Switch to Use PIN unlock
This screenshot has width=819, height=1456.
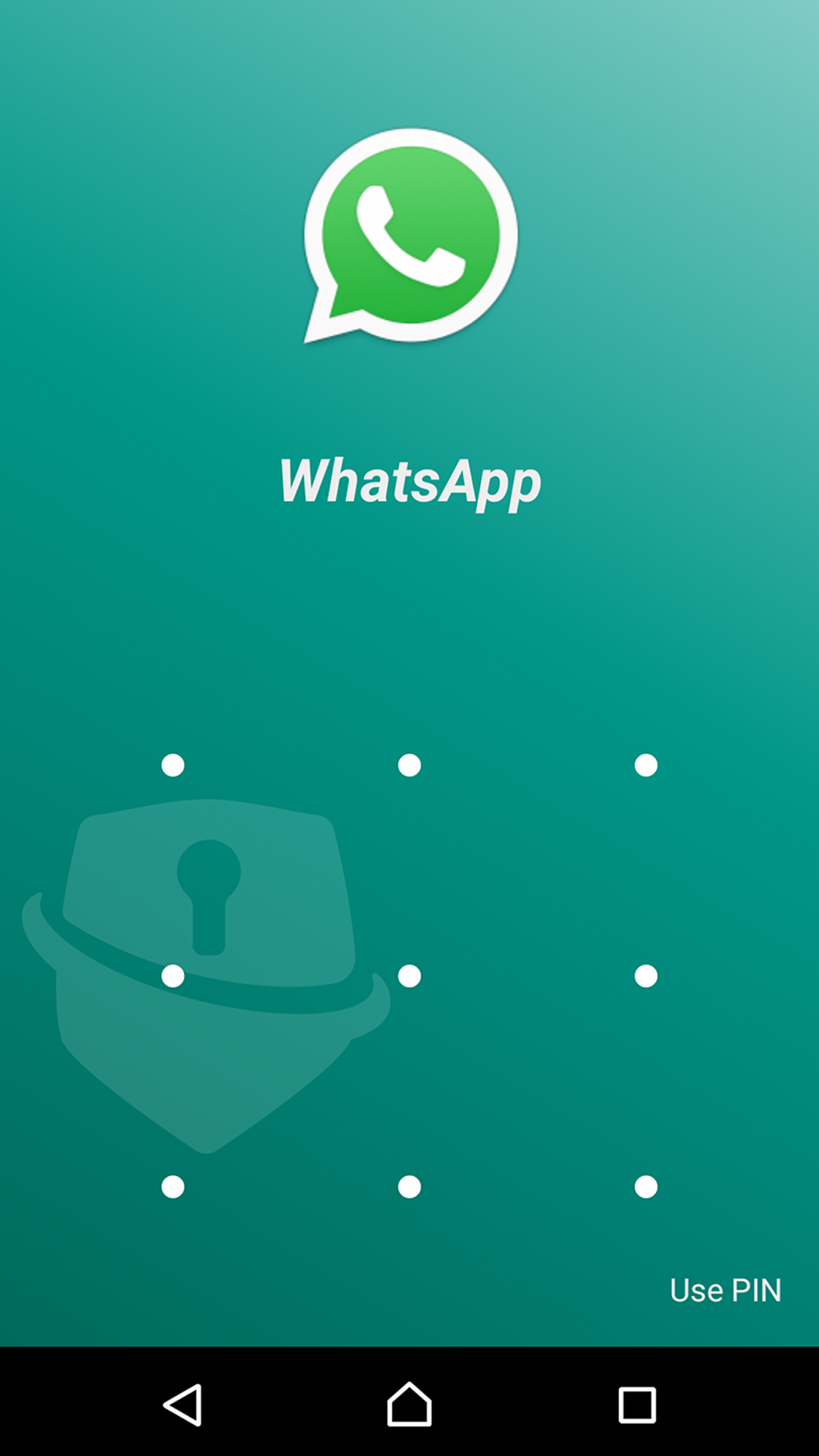(x=725, y=1290)
